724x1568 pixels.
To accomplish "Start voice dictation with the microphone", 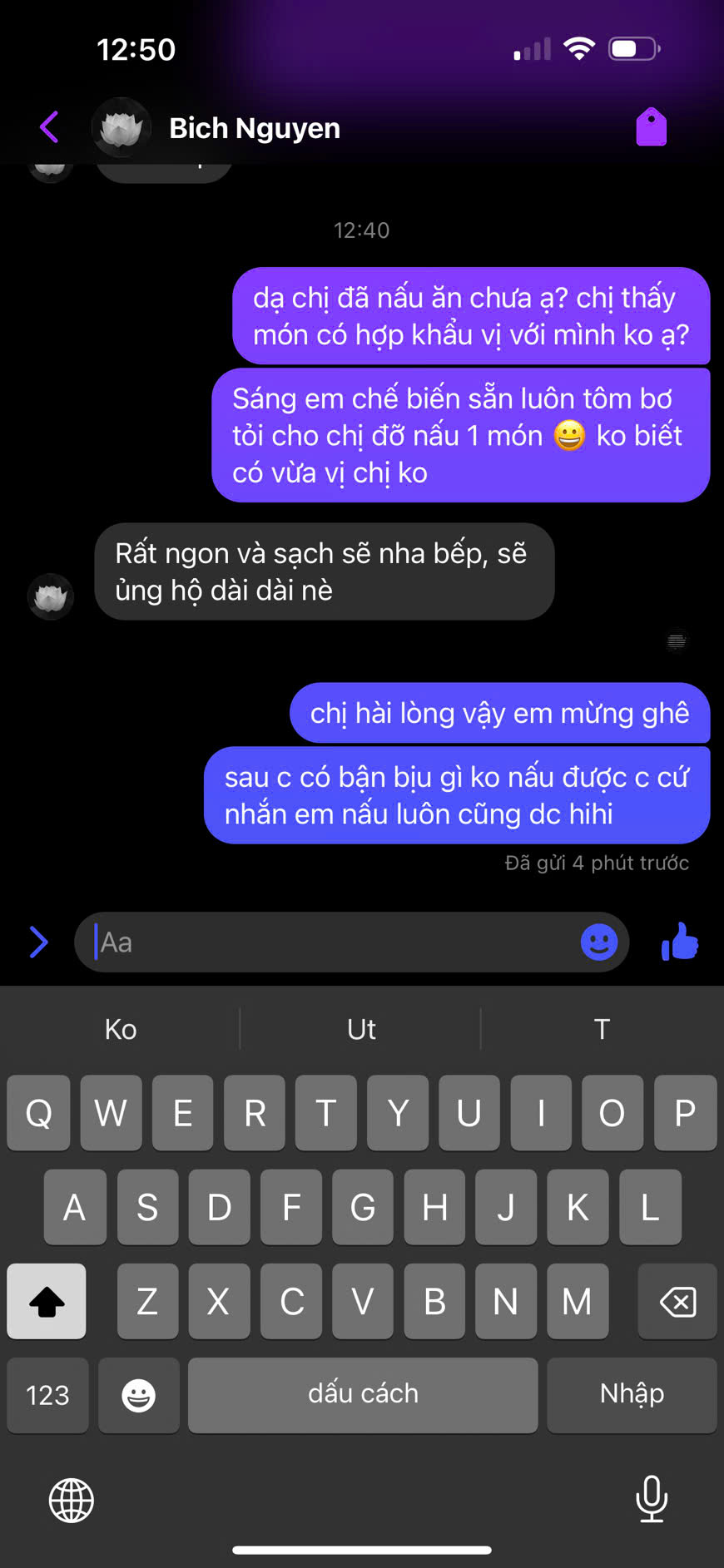I will 652,1499.
